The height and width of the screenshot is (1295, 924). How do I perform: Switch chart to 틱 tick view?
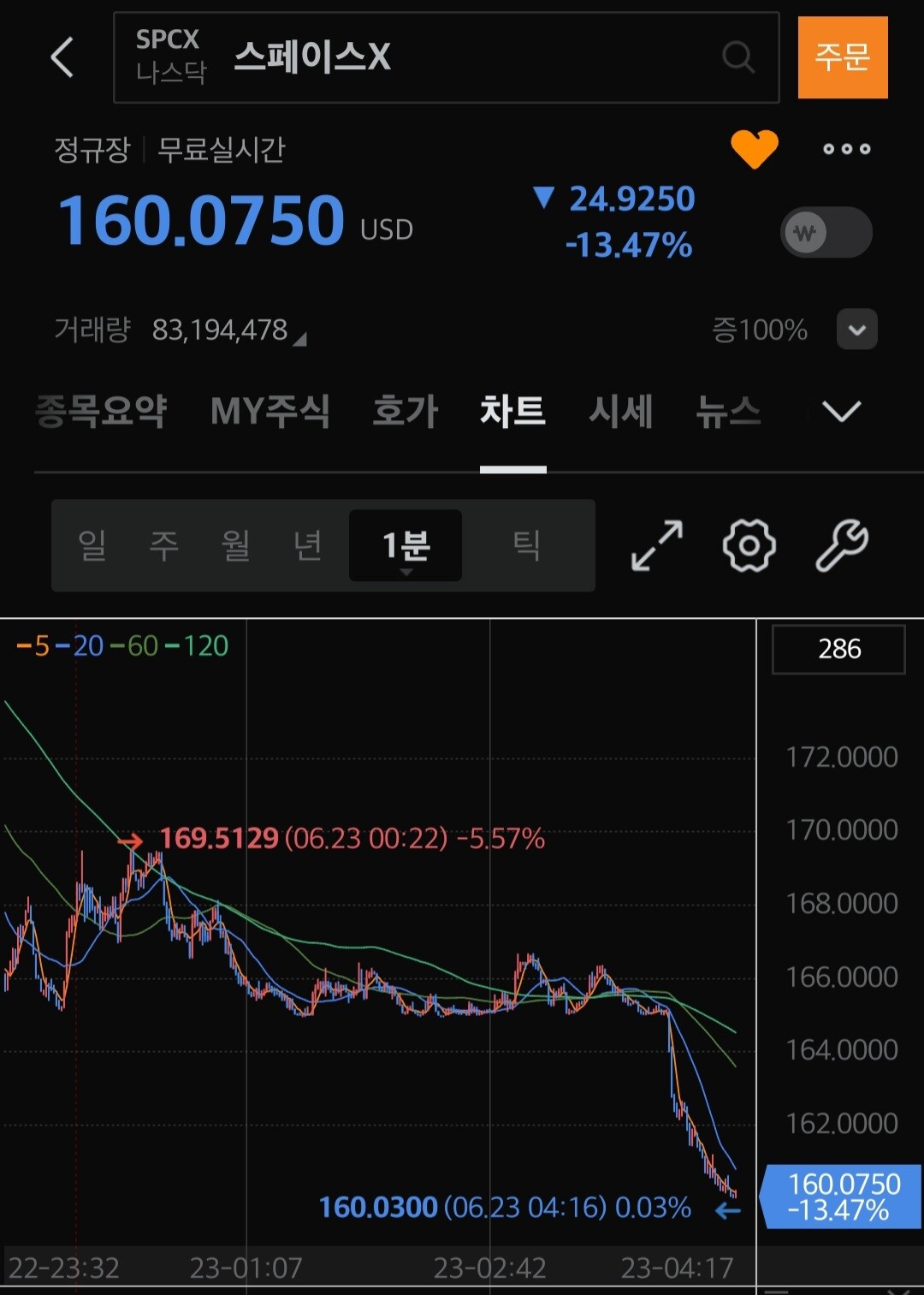(x=526, y=545)
